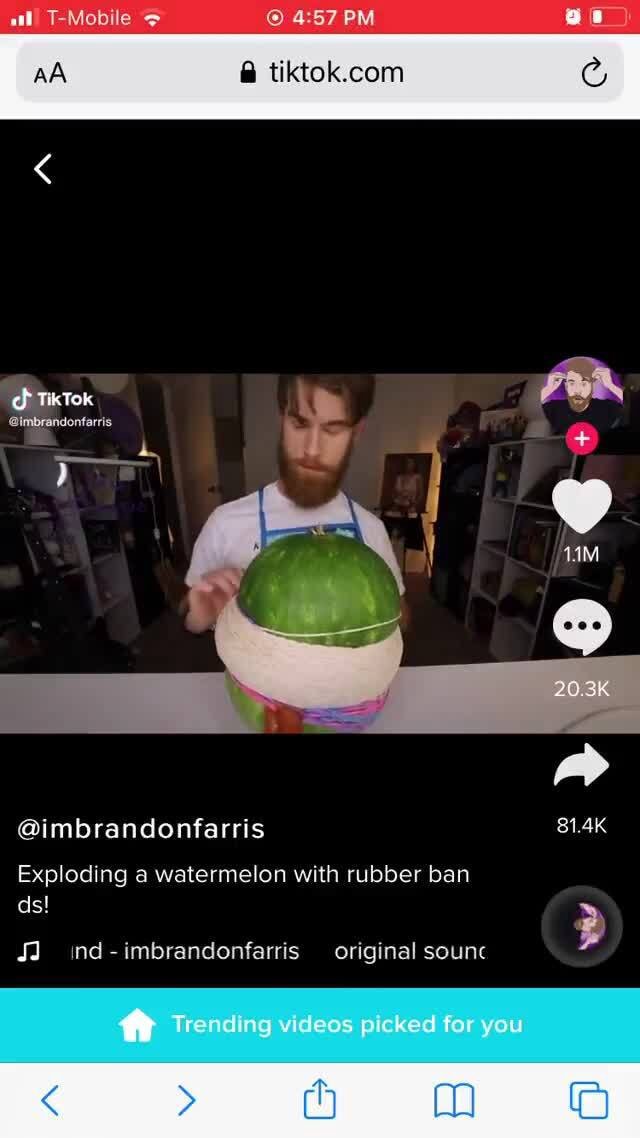Like the watermelon video
This screenshot has height=1138, width=640.
[581, 507]
